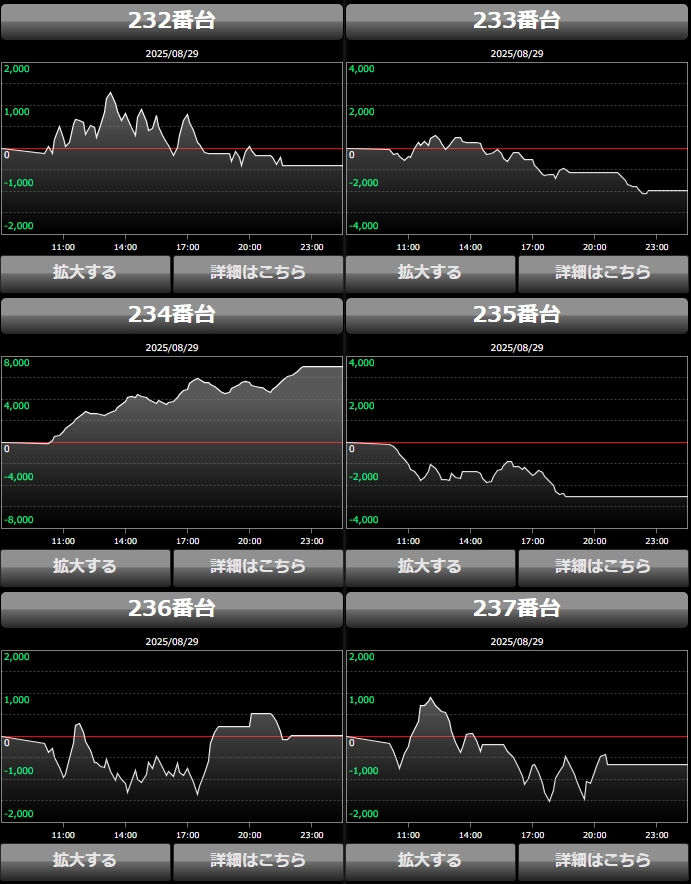
Task: Open 詳細はこちら for 237番台
Action: click(x=603, y=860)
